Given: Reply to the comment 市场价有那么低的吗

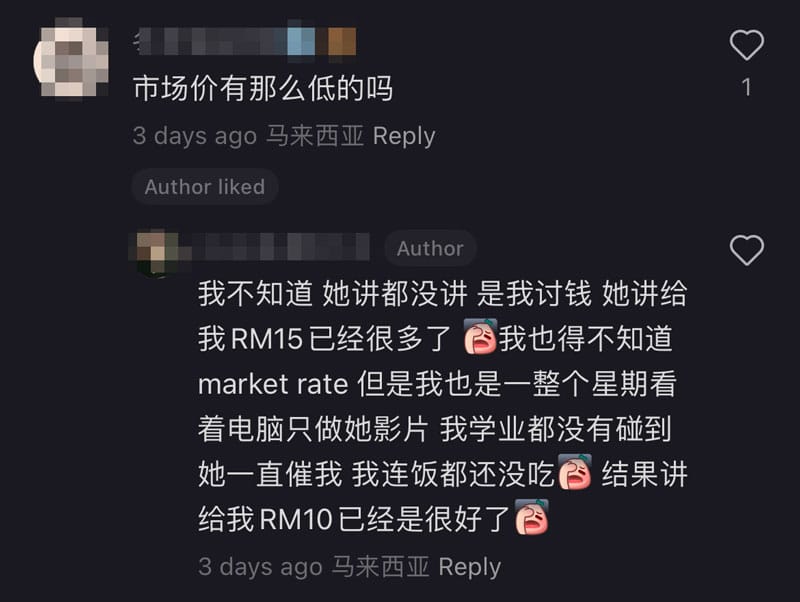Looking at the screenshot, I should 403,136.
